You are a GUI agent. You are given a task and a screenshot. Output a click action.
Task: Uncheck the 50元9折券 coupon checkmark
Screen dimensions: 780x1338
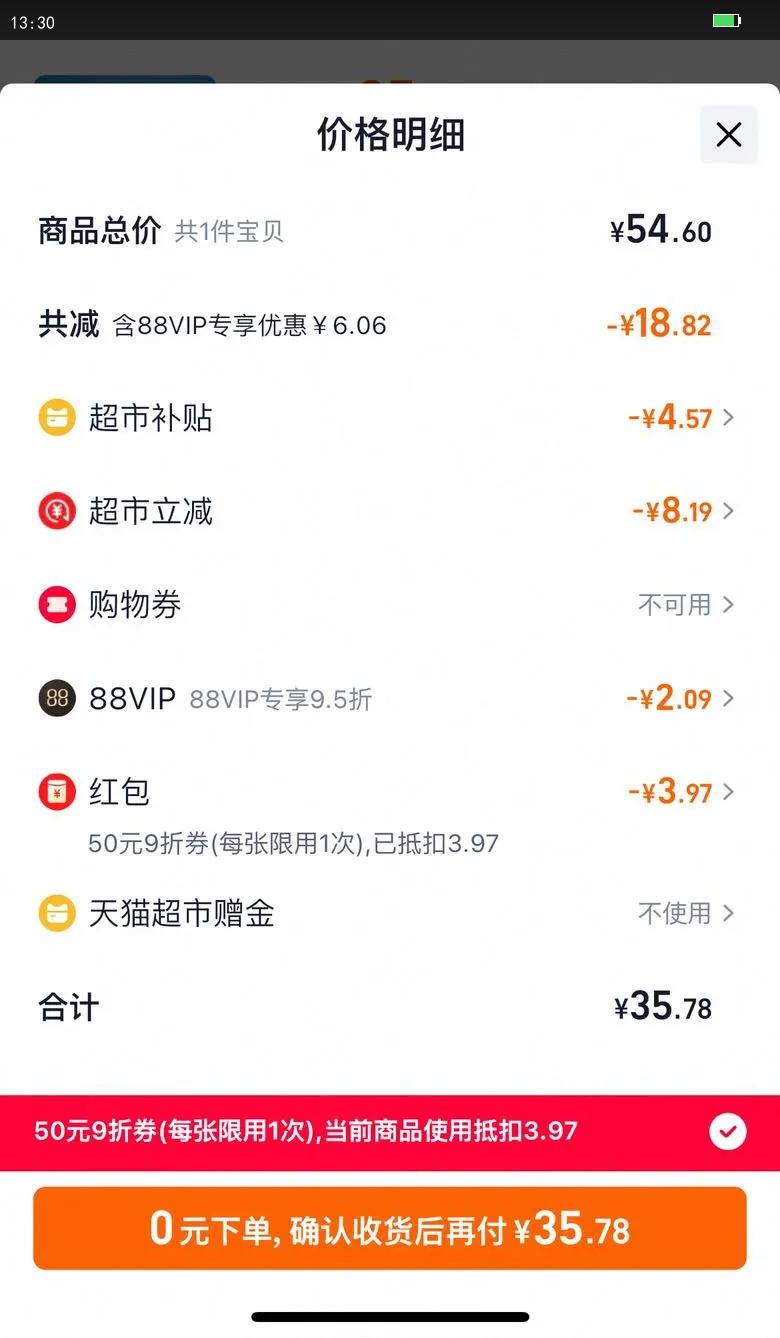(x=727, y=1132)
